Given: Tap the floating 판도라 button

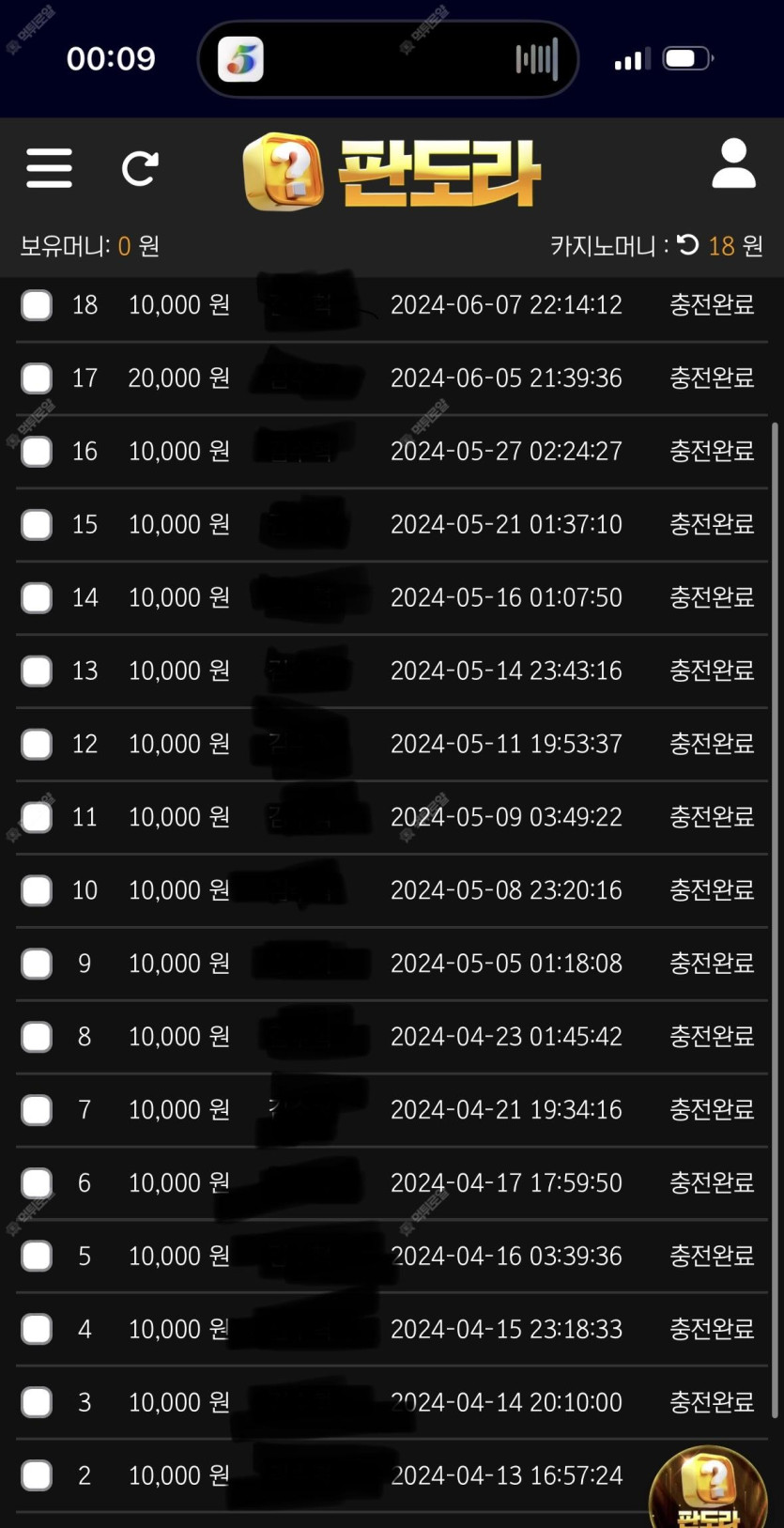Looking at the screenshot, I should pos(709,1489).
